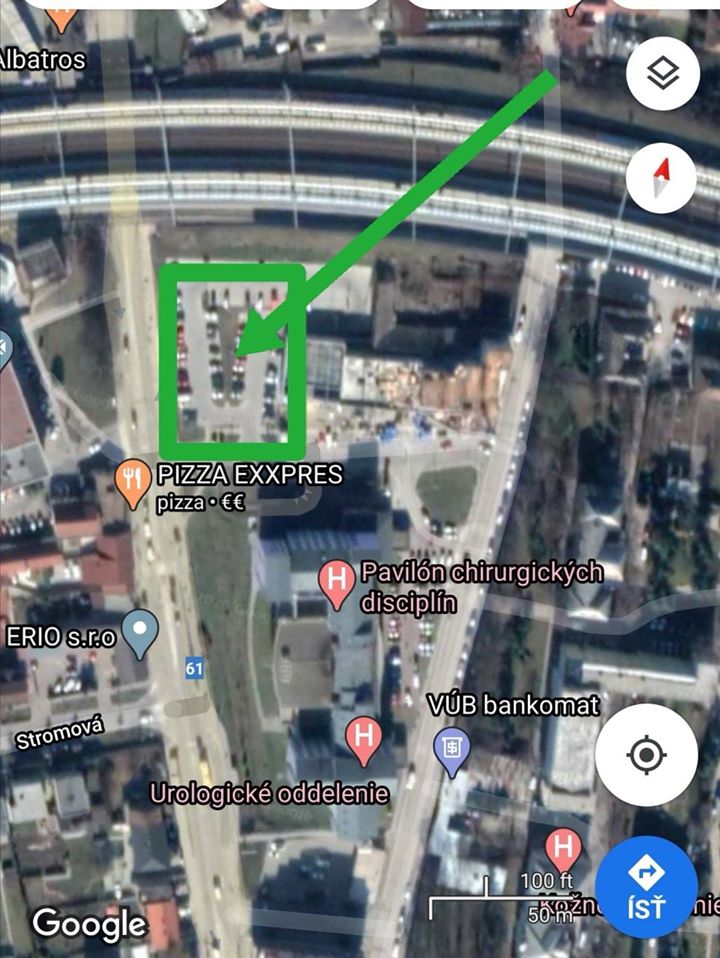The height and width of the screenshot is (958, 720).
Task: Tap the compass to reset orientation
Action: pos(661,178)
